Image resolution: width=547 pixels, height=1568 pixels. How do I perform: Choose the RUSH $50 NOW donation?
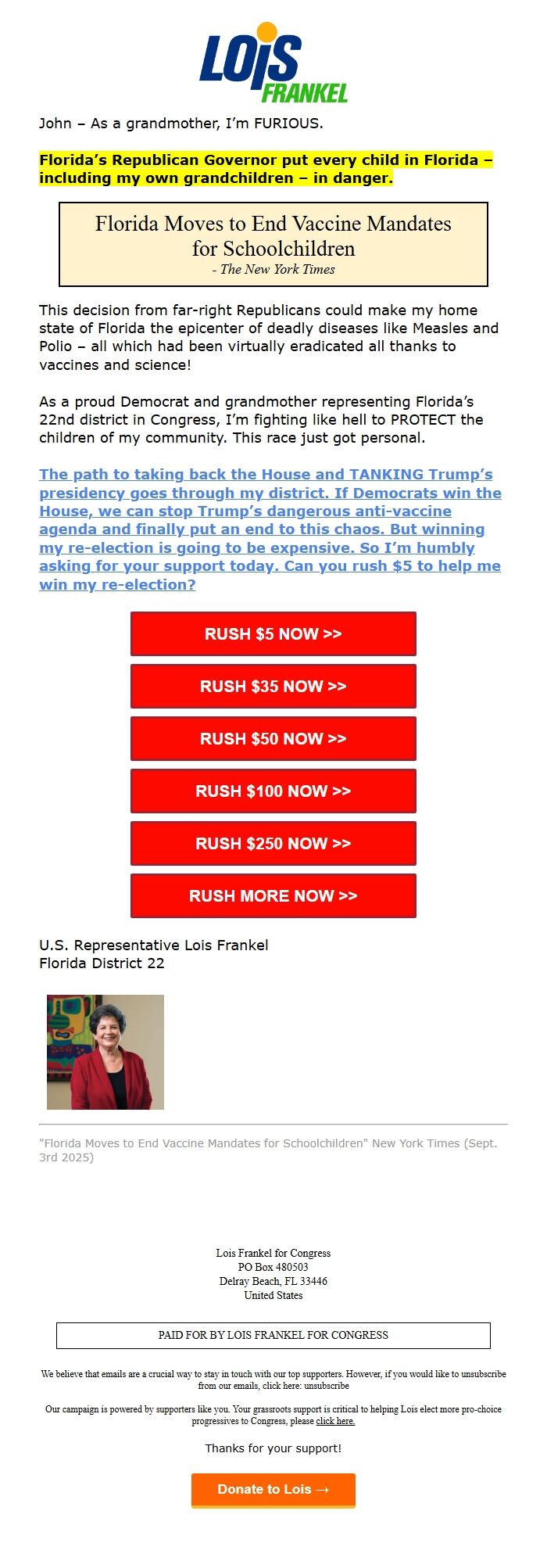(x=273, y=738)
